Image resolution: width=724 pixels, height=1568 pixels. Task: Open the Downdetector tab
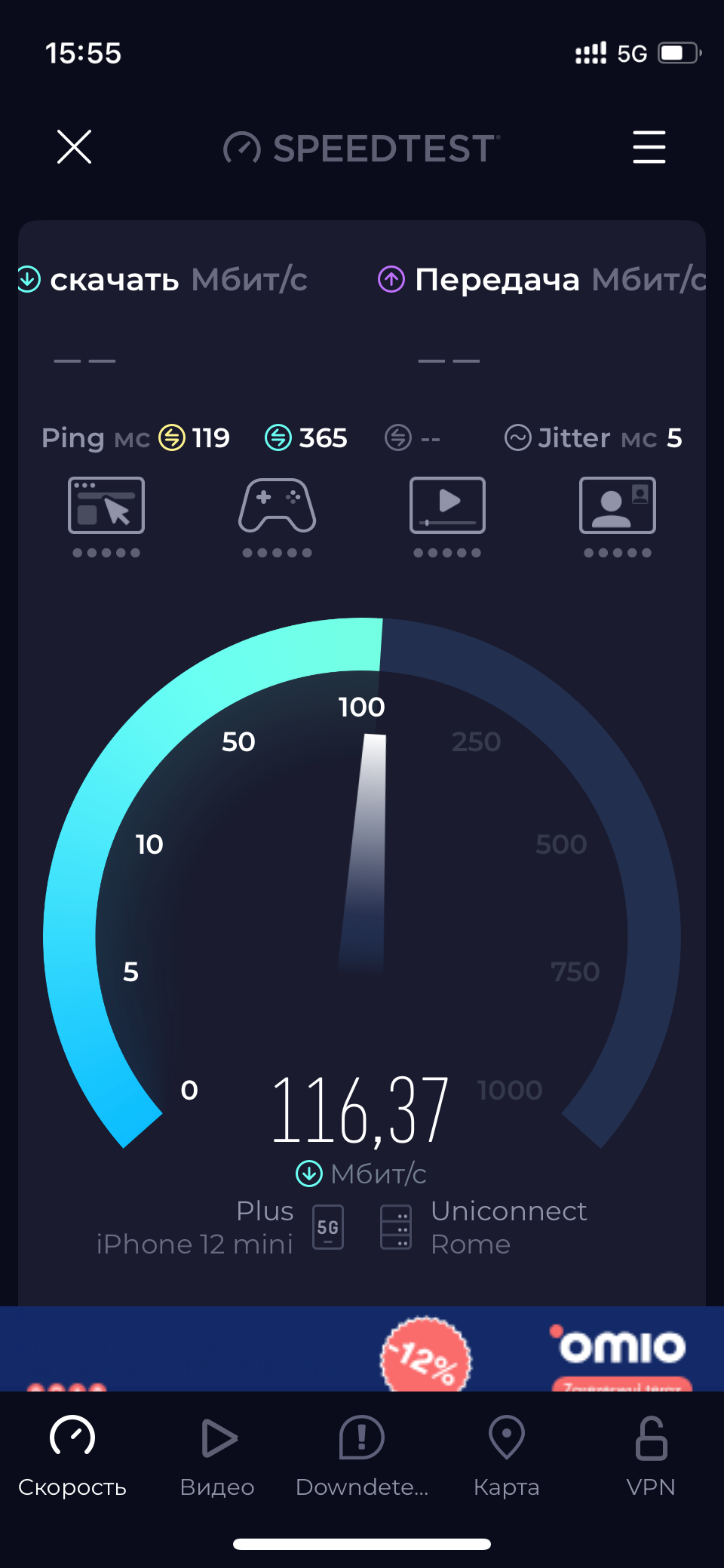click(x=362, y=1456)
